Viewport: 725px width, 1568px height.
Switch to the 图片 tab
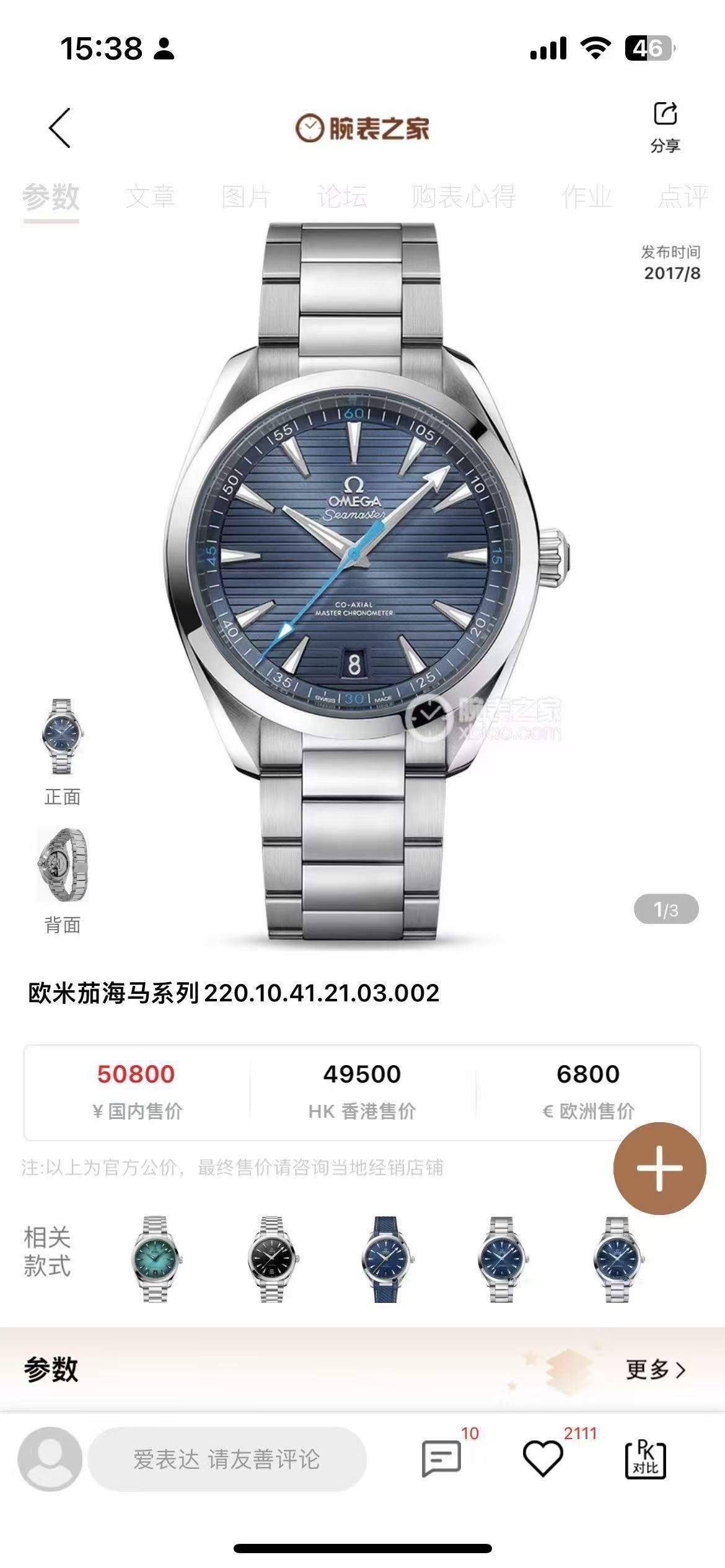point(246,197)
